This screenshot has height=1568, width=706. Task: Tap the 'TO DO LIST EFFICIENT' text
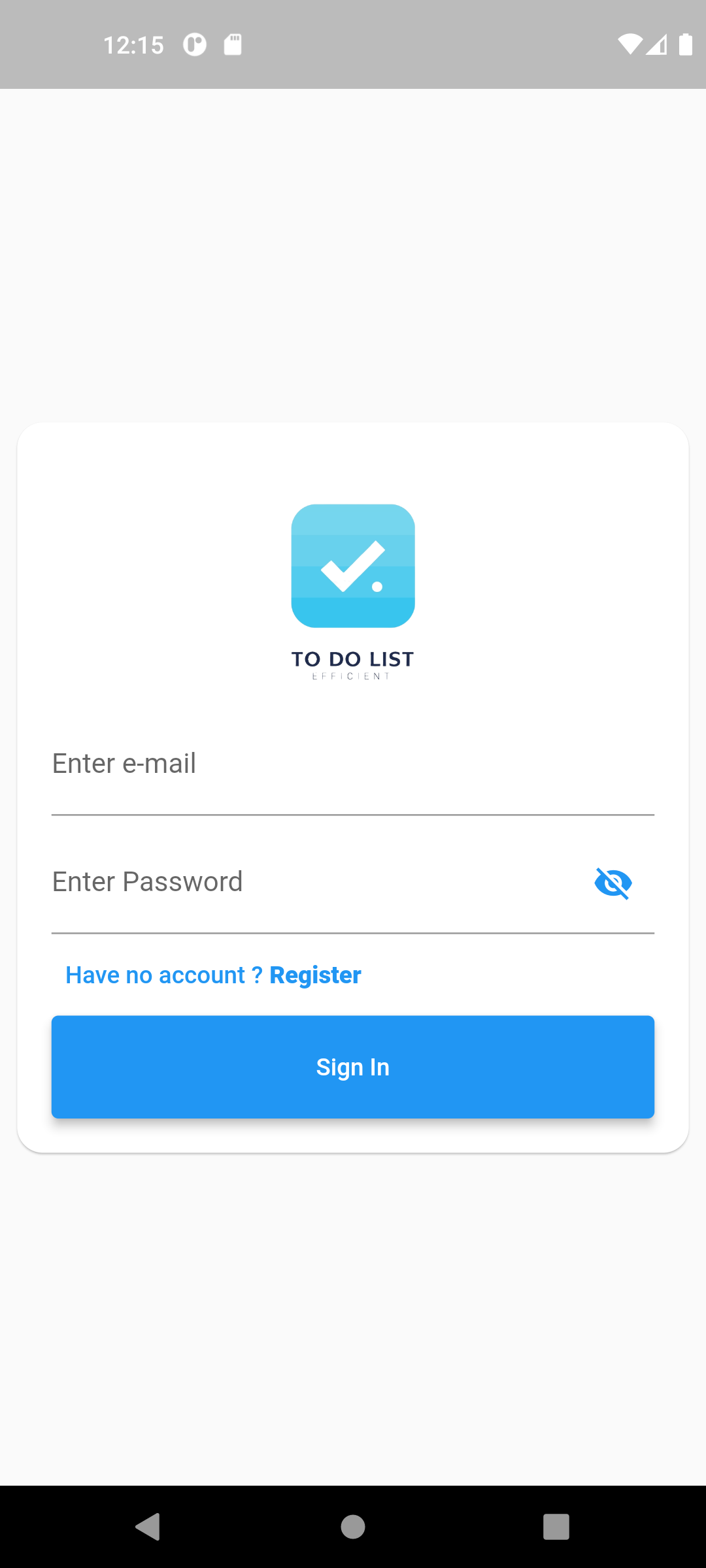click(352, 665)
